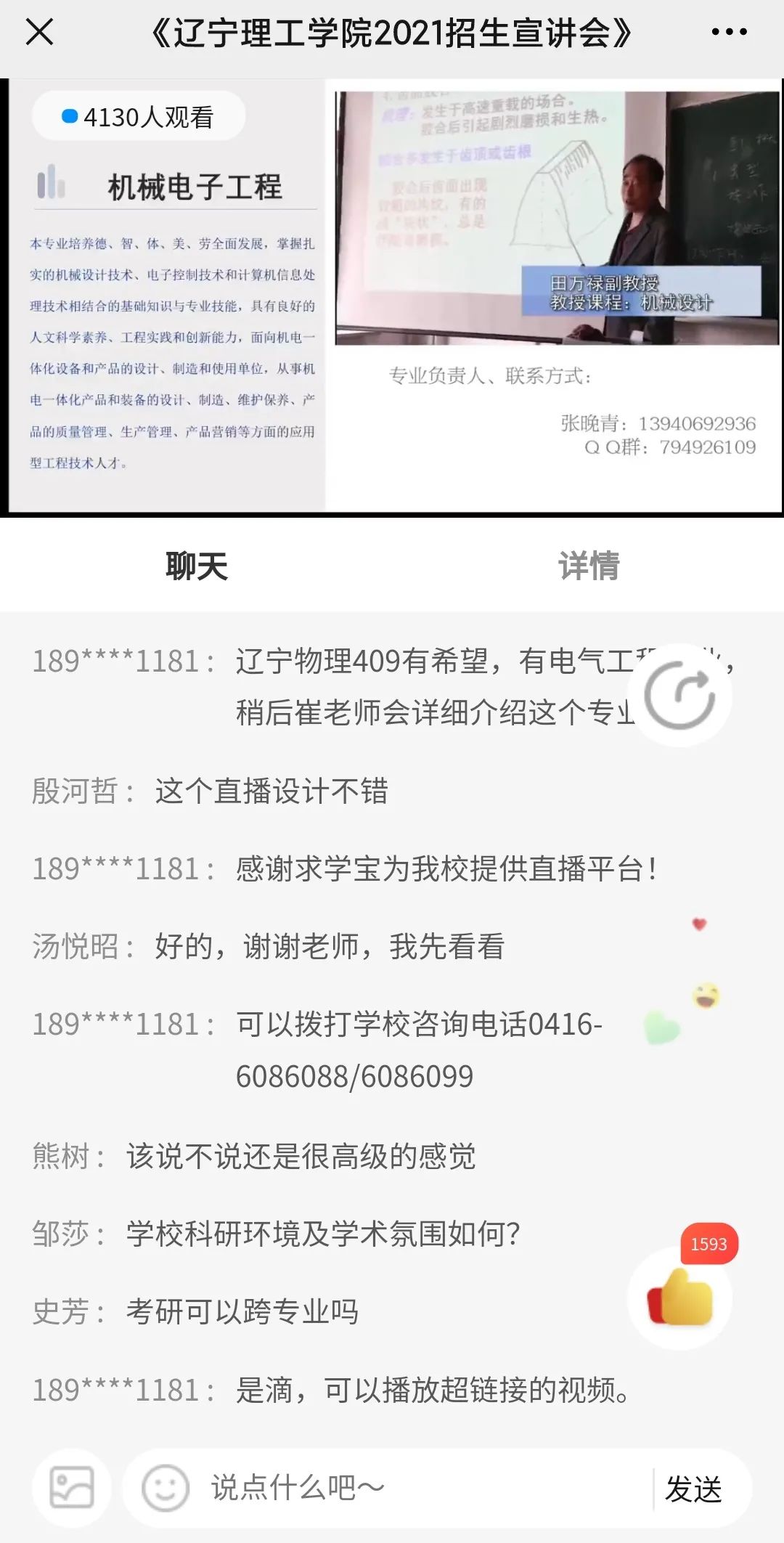Close the live broadcast page
Viewport: 784px width, 1543px height.
[x=39, y=32]
